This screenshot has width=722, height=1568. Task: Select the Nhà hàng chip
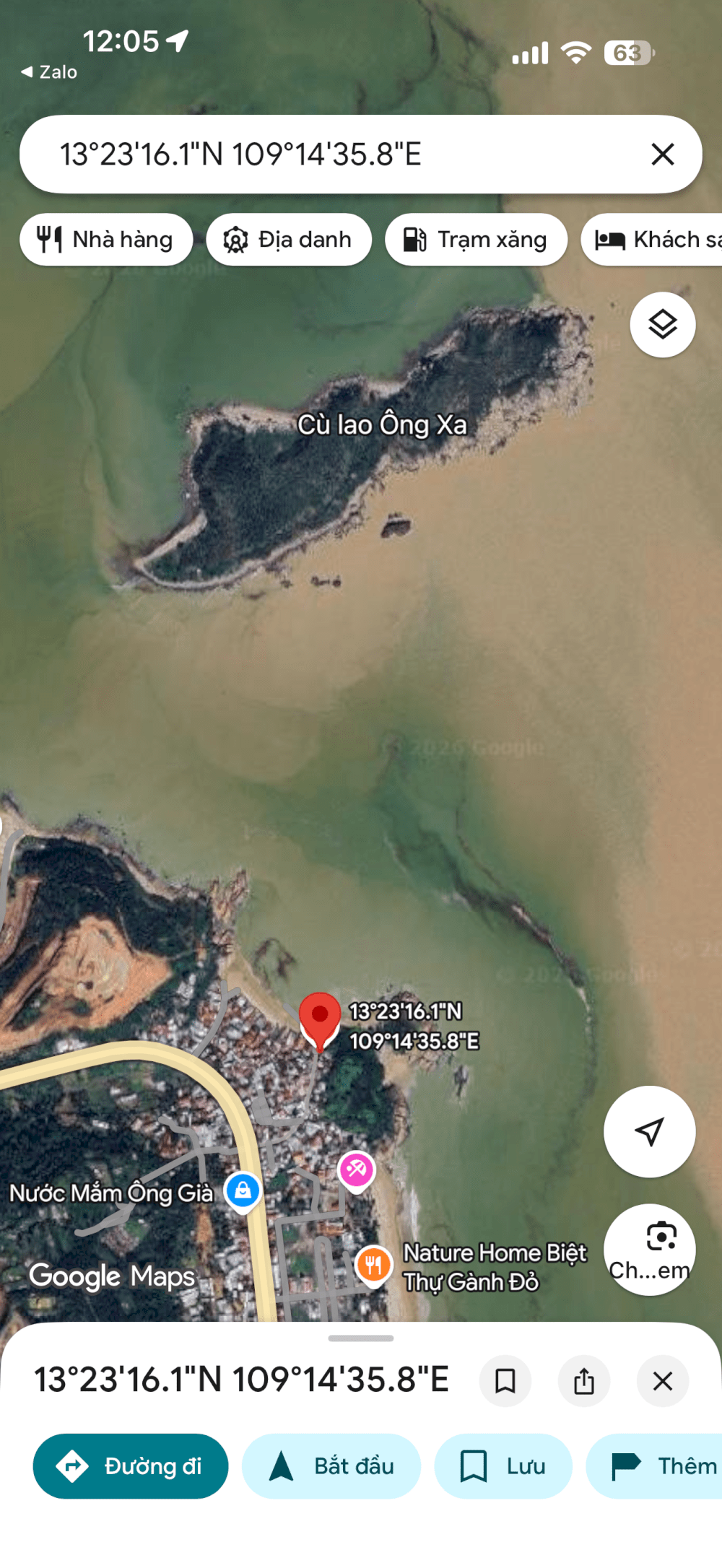point(106,240)
